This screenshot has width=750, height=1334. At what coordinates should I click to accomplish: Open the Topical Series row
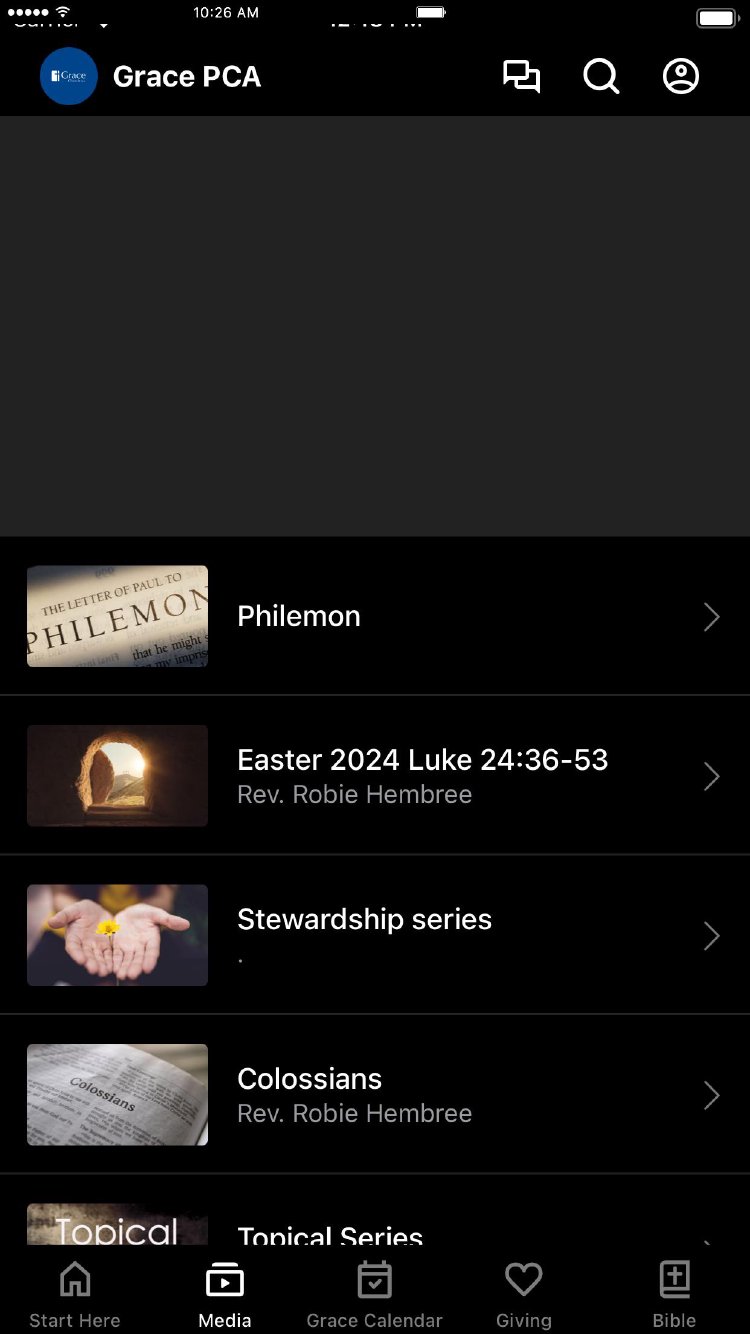[375, 1230]
